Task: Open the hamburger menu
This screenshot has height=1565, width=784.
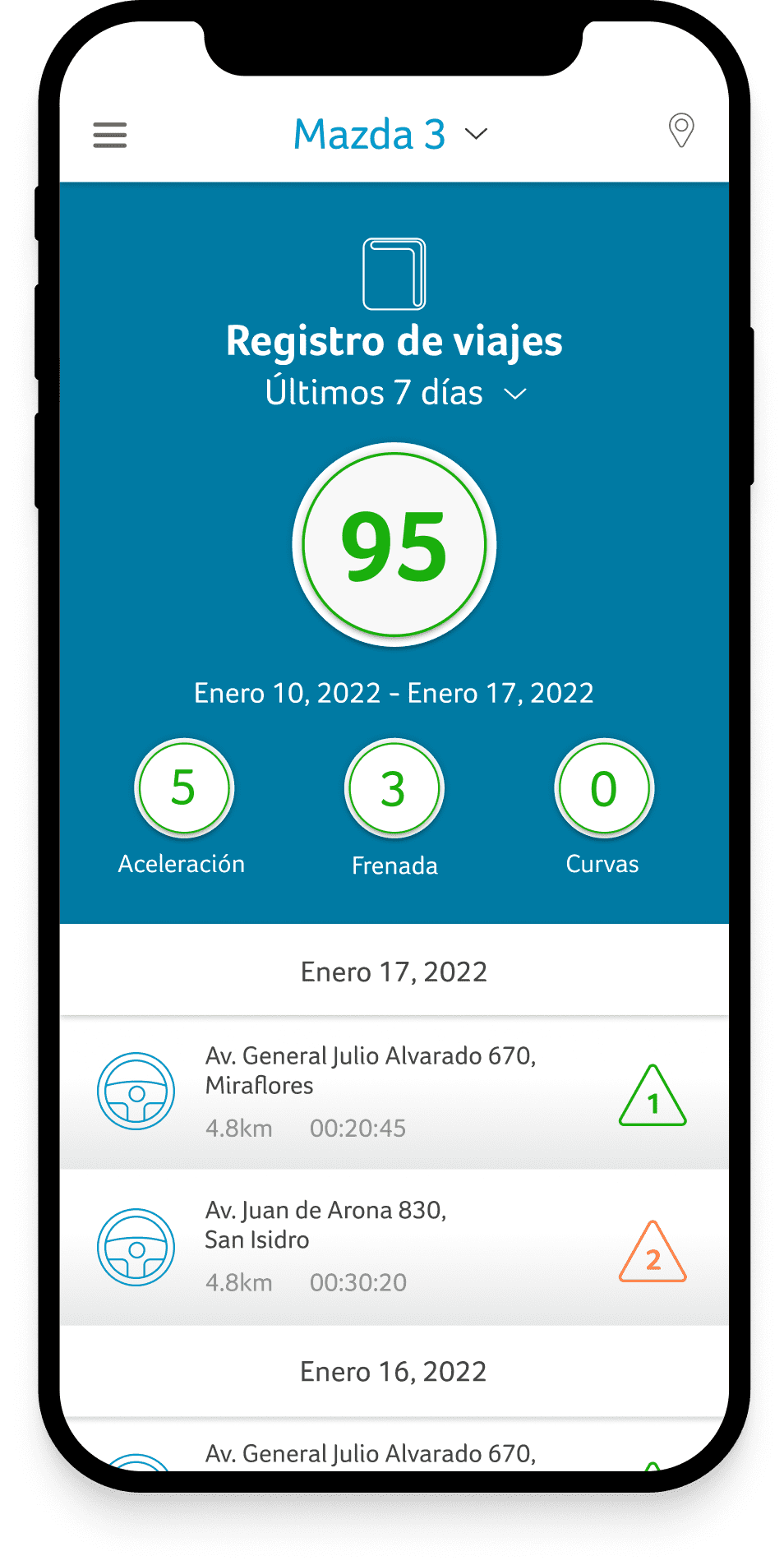Action: point(110,135)
